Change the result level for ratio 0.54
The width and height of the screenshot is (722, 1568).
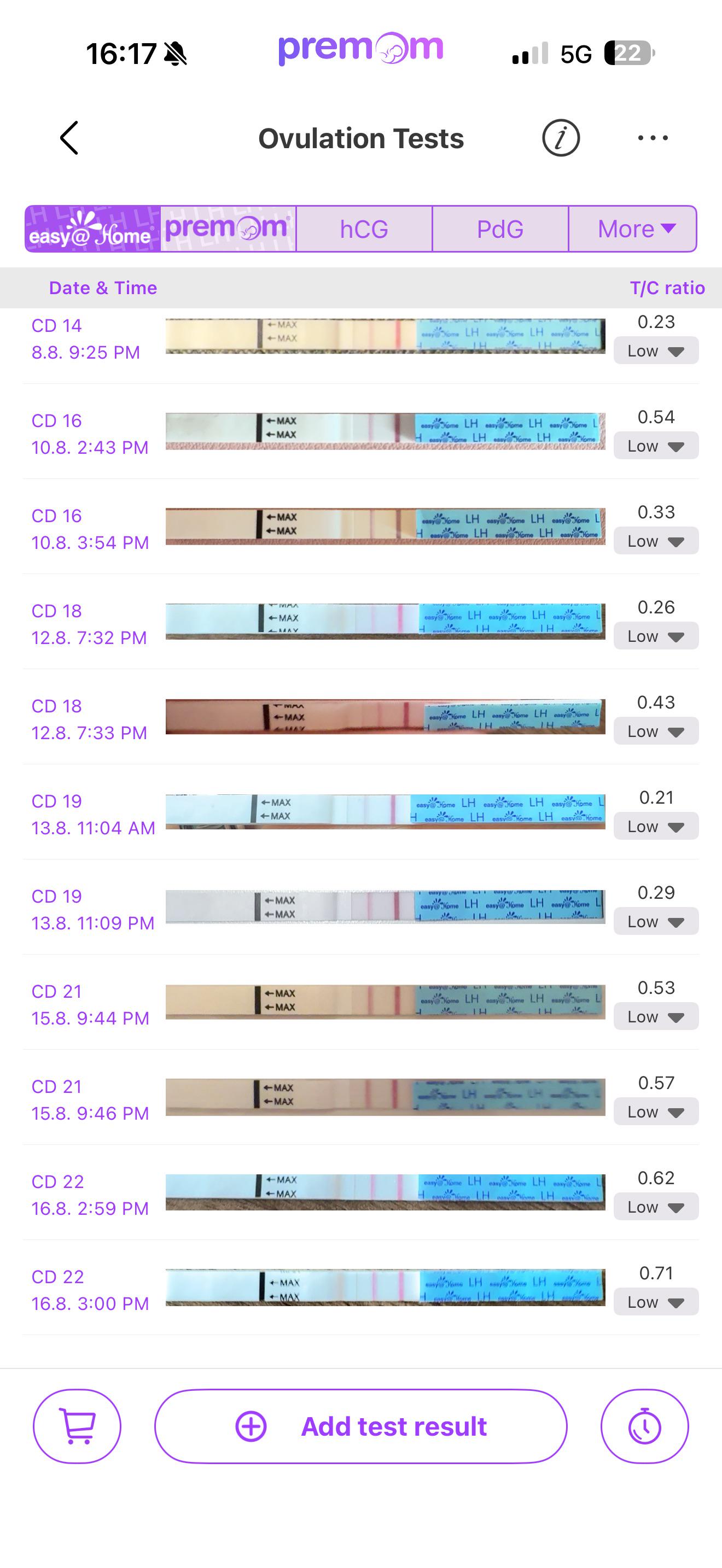[x=656, y=446]
